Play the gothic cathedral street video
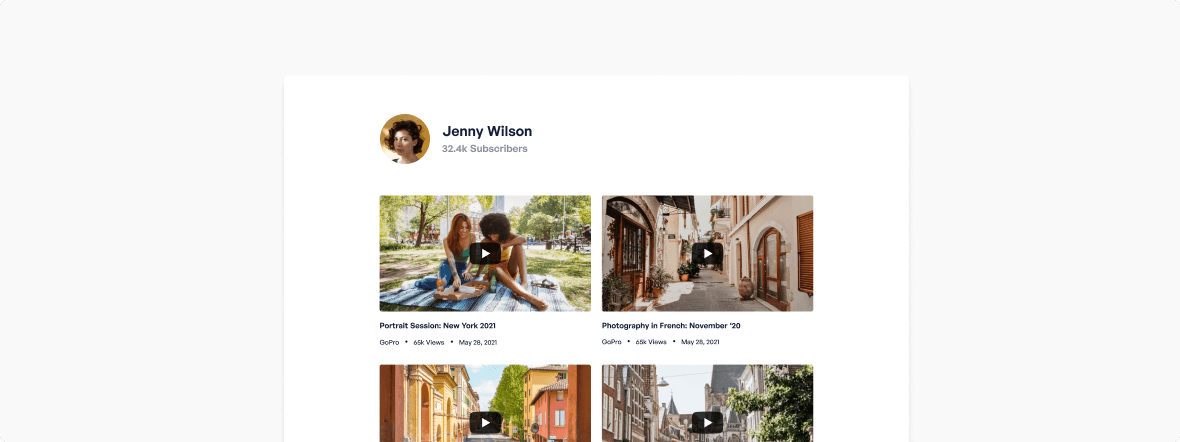This screenshot has width=1180, height=442. [707, 422]
